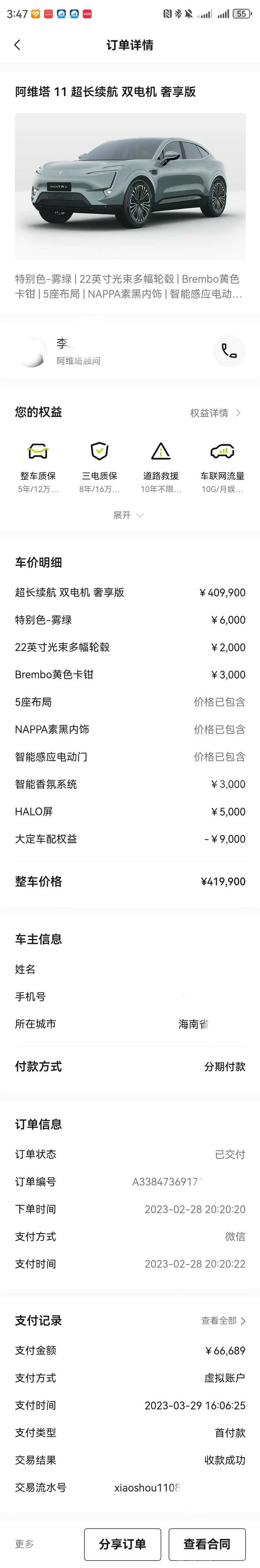Tap the 分享订单 button
The height and width of the screenshot is (1568, 260).
click(122, 1544)
